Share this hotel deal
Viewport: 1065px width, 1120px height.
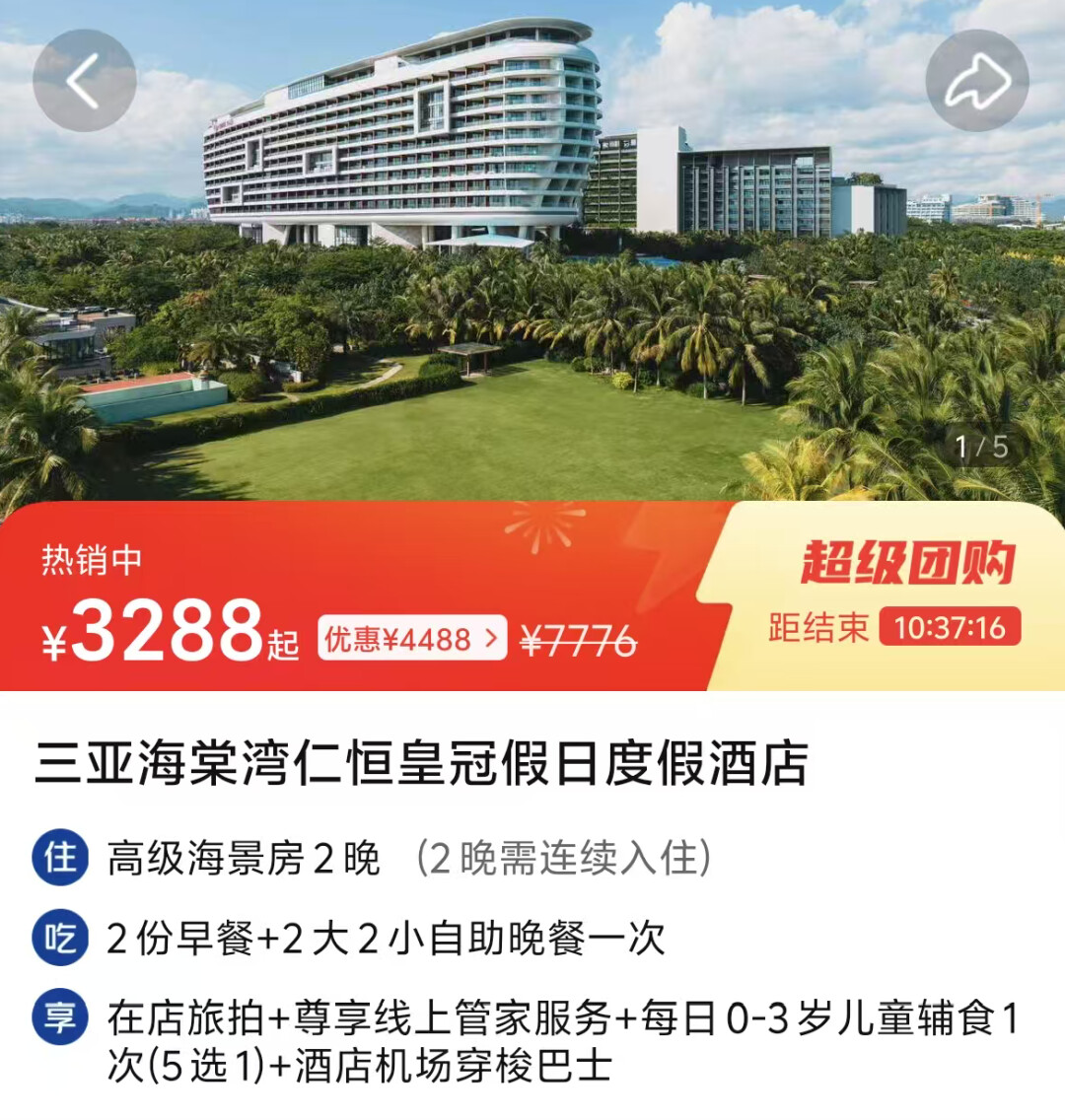(x=976, y=81)
